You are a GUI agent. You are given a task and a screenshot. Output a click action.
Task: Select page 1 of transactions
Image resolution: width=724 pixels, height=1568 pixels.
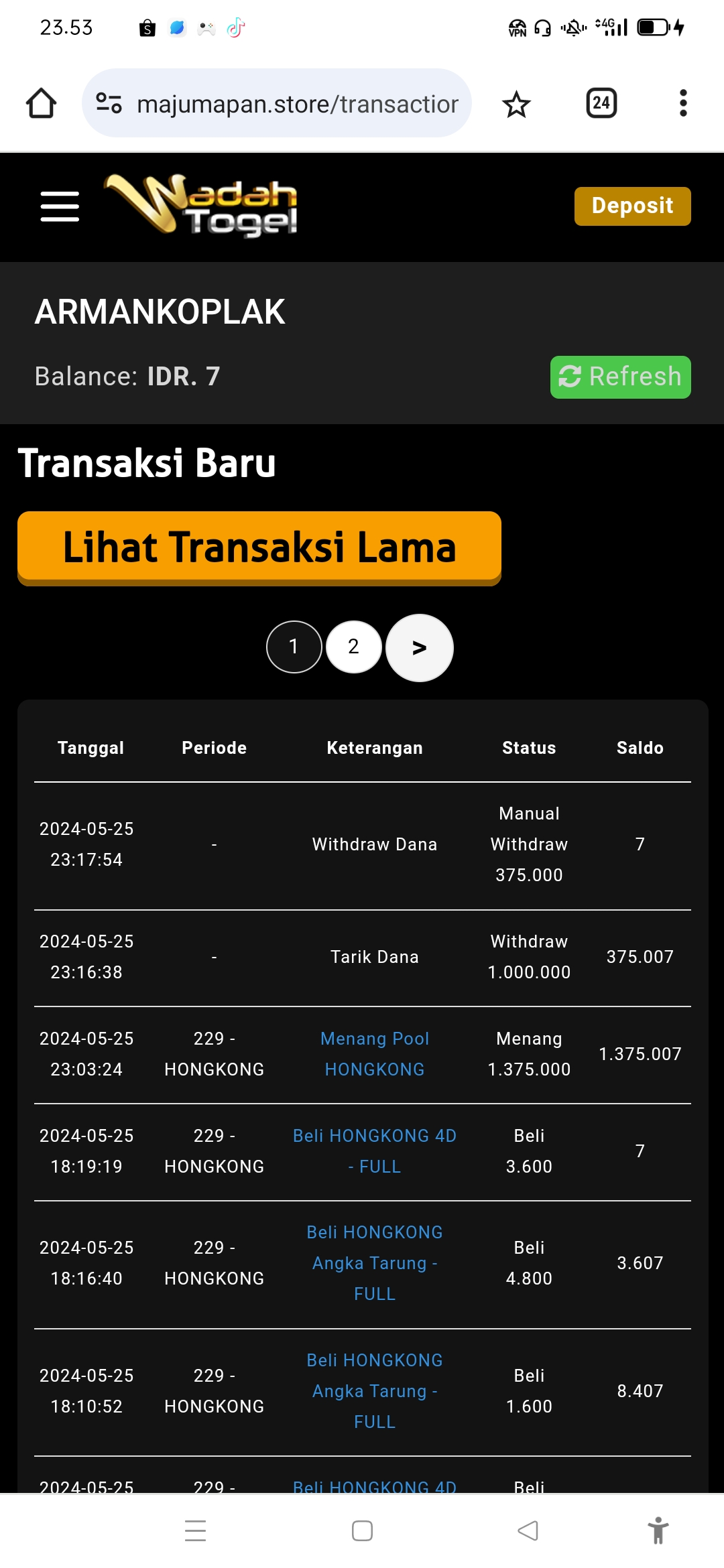click(294, 647)
